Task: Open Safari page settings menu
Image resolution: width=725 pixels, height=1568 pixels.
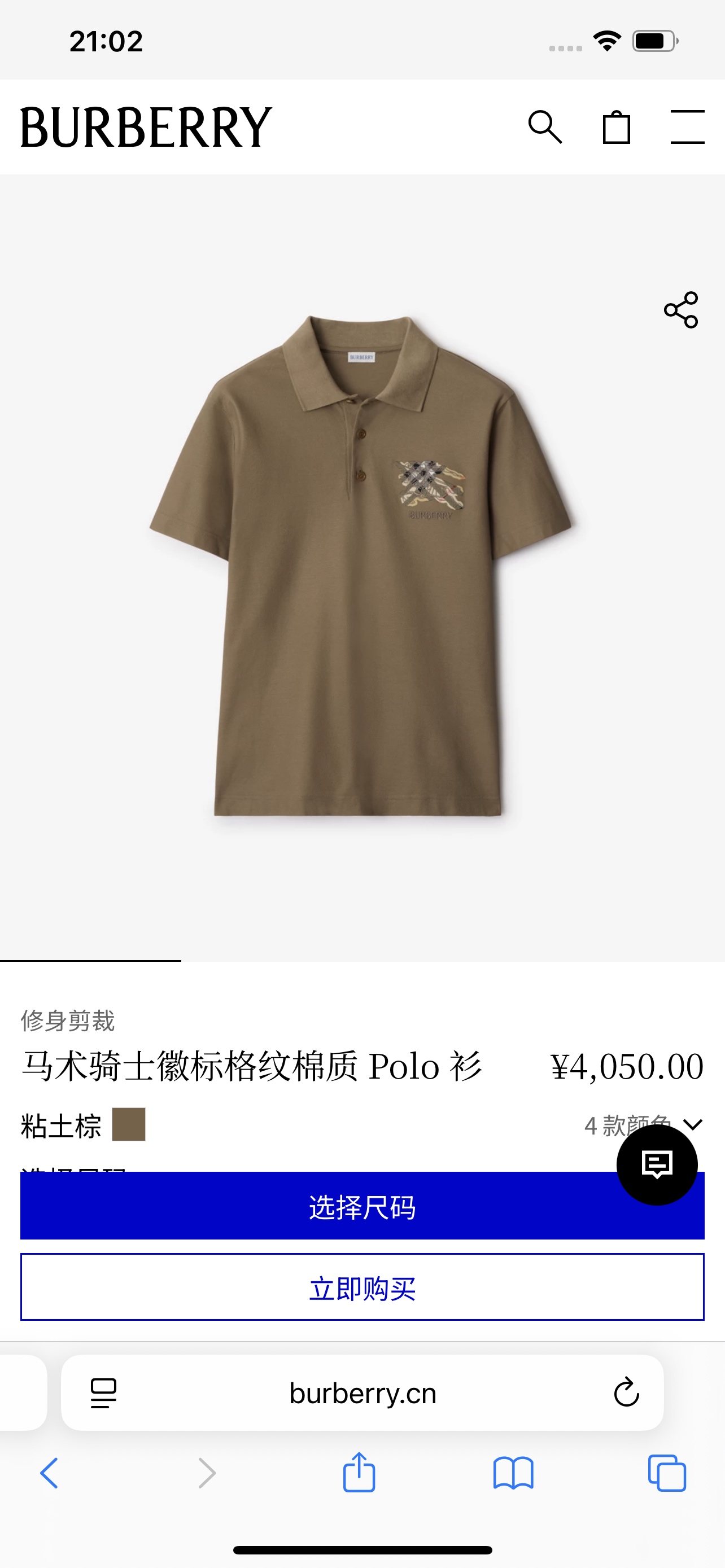Action: click(x=103, y=1392)
